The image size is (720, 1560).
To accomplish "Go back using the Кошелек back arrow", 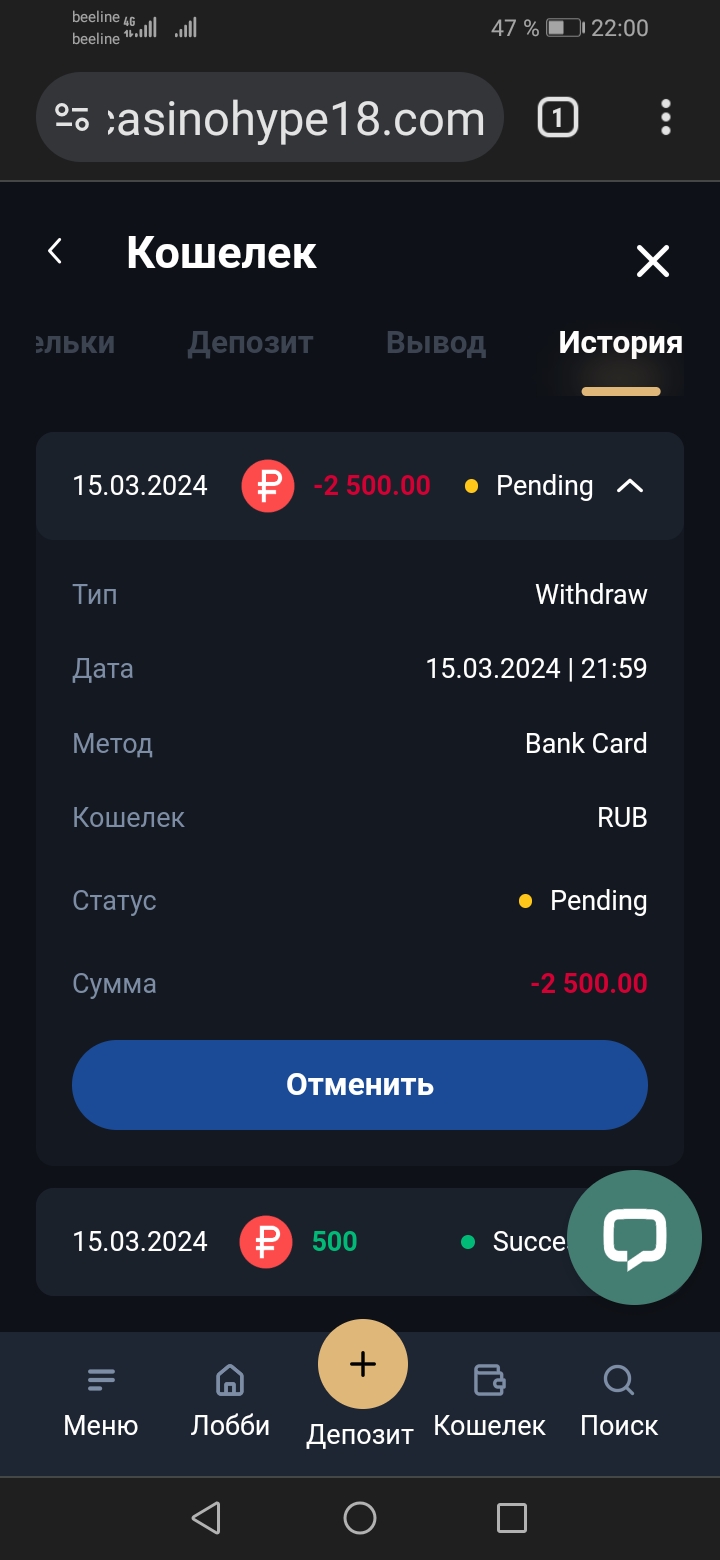I will 55,251.
